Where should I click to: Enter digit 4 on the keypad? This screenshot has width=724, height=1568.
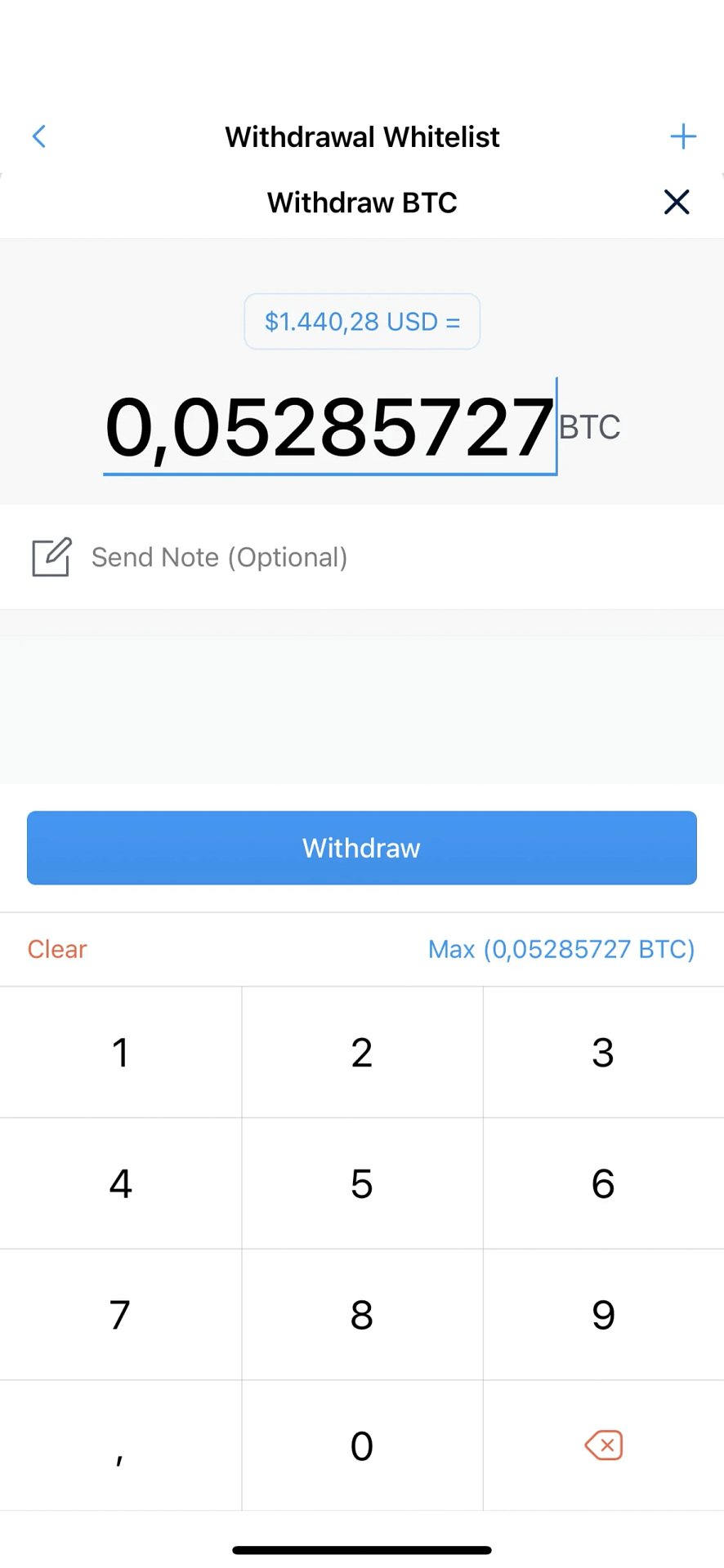point(121,1183)
